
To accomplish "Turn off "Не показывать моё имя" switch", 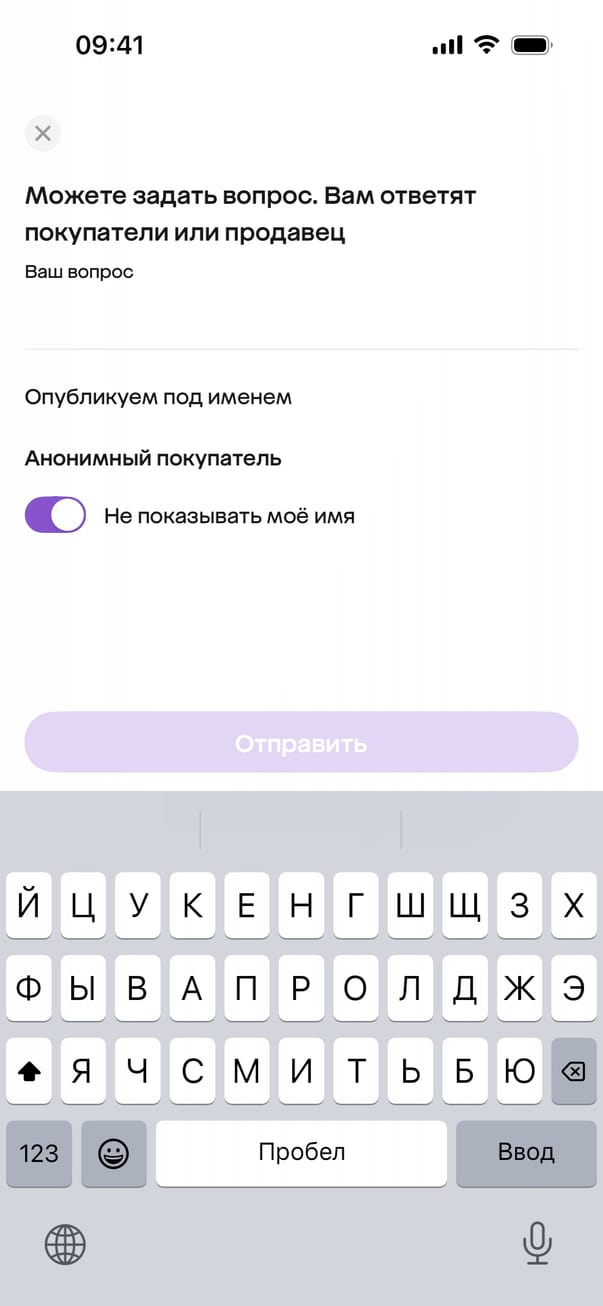I will click(55, 516).
